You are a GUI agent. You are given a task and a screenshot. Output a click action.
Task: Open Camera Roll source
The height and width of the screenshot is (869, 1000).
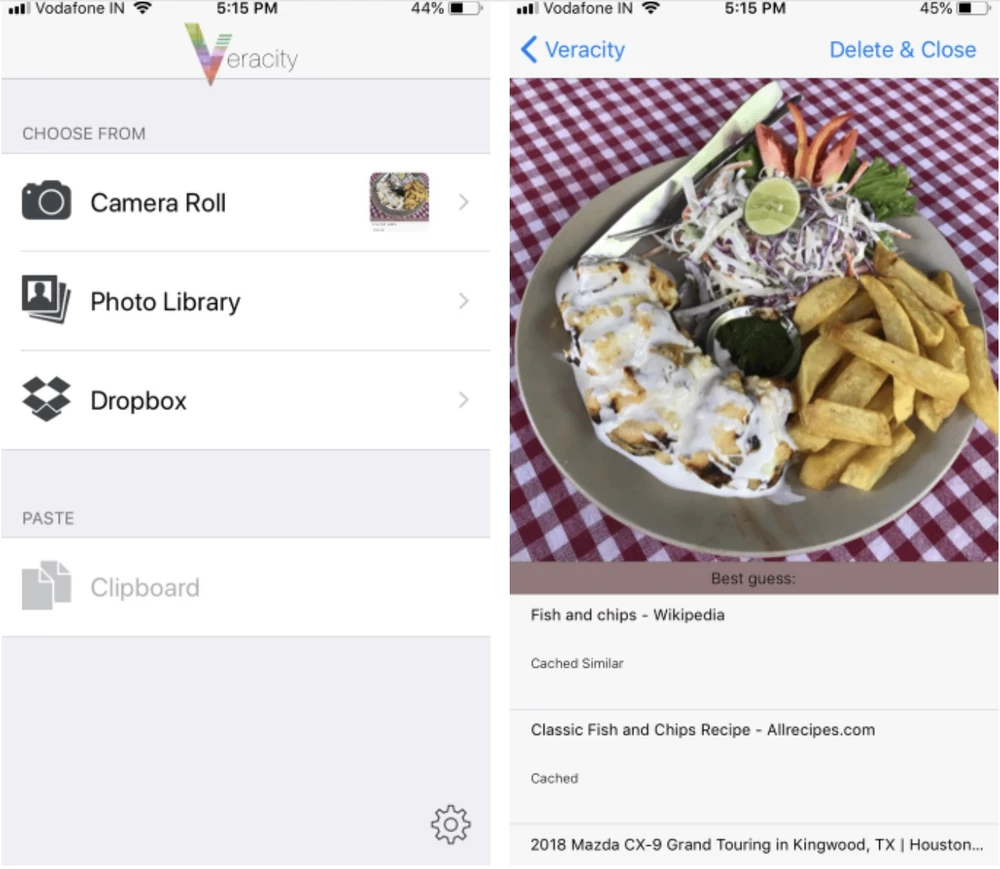click(158, 203)
